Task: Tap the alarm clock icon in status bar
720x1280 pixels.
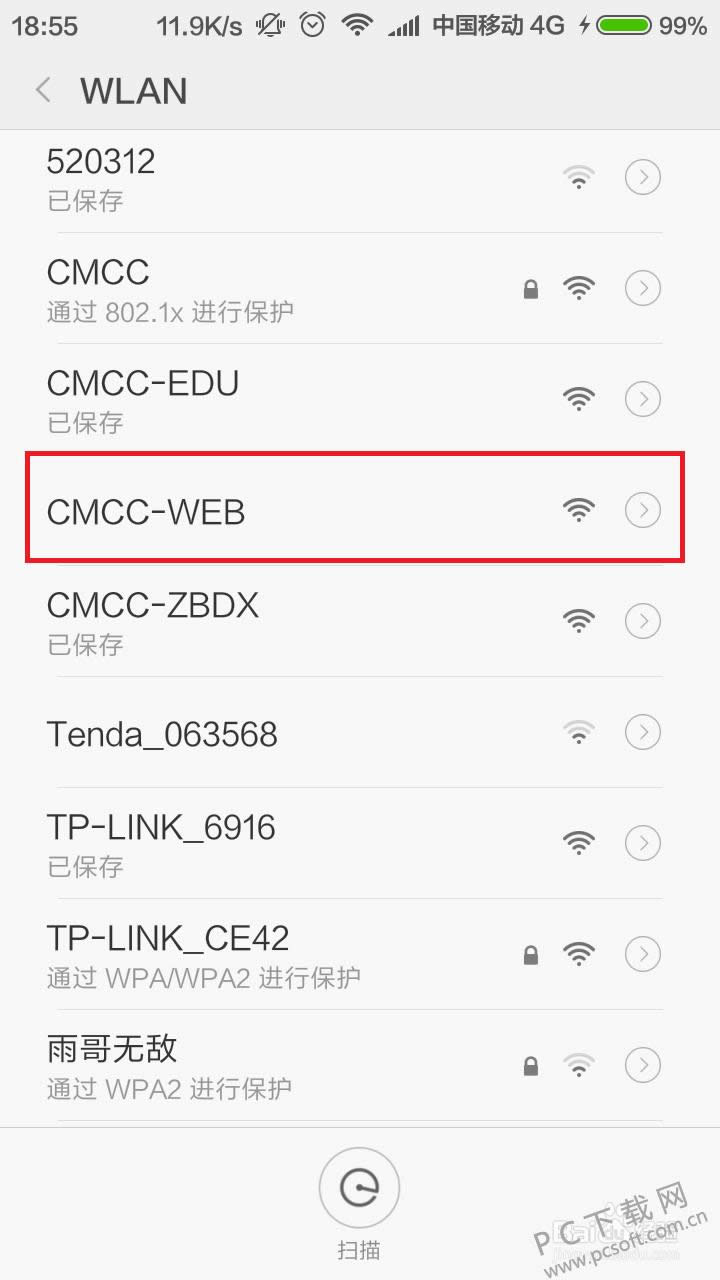Action: pos(312,26)
